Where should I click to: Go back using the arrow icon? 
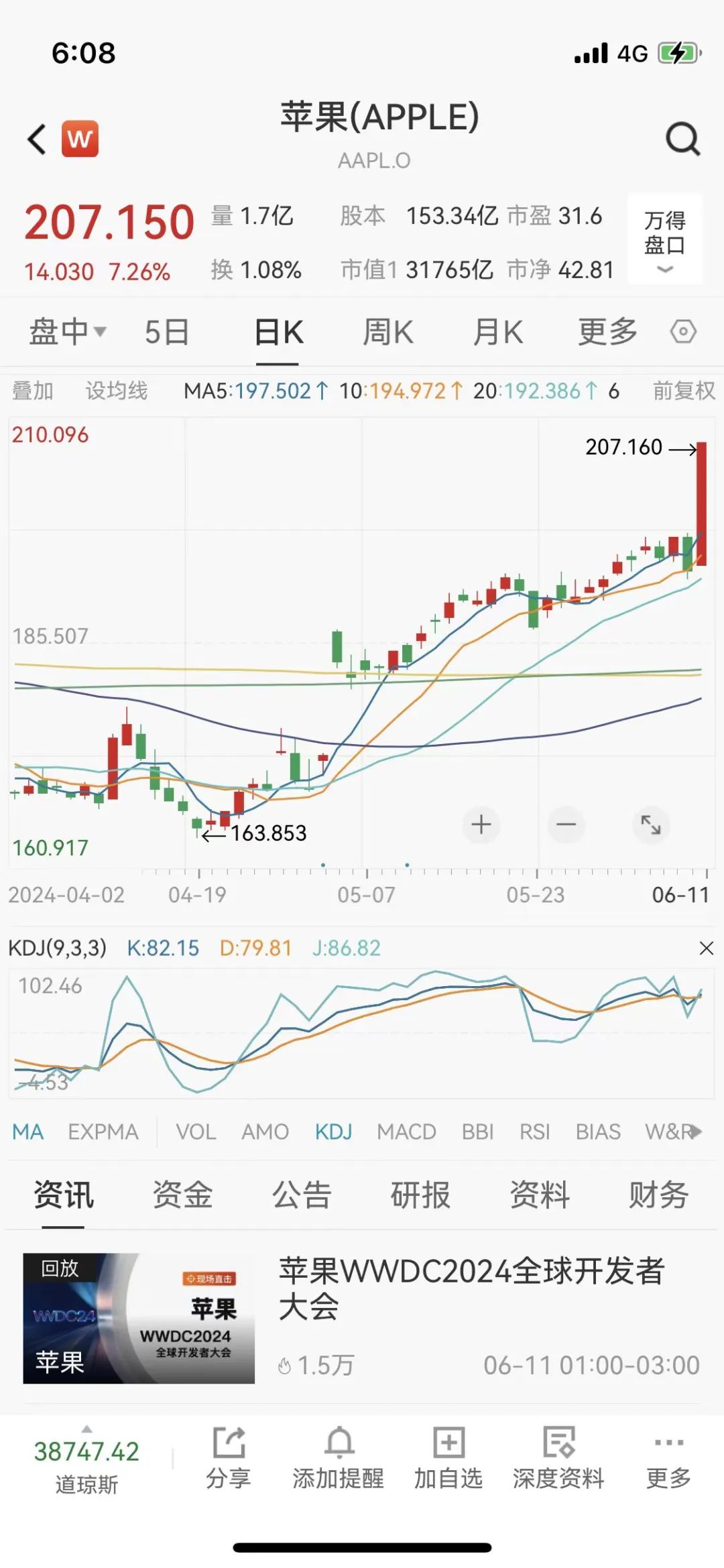[38, 139]
